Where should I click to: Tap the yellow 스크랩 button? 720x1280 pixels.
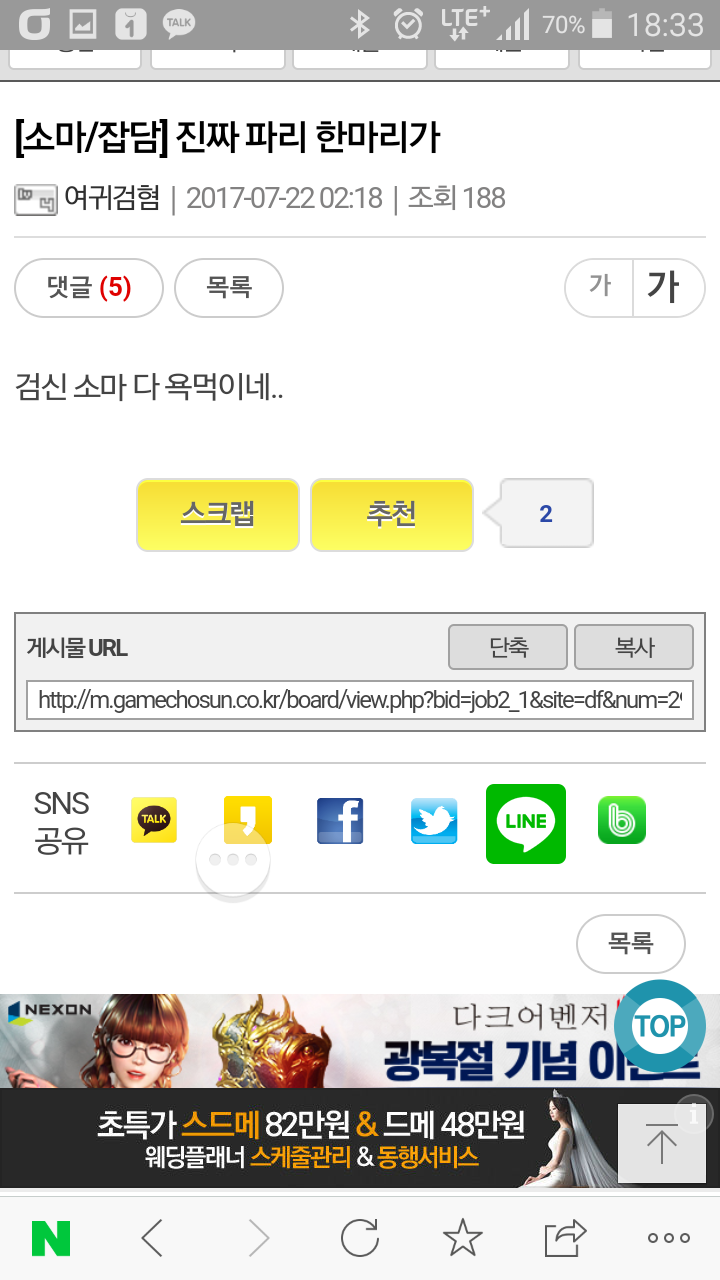218,514
